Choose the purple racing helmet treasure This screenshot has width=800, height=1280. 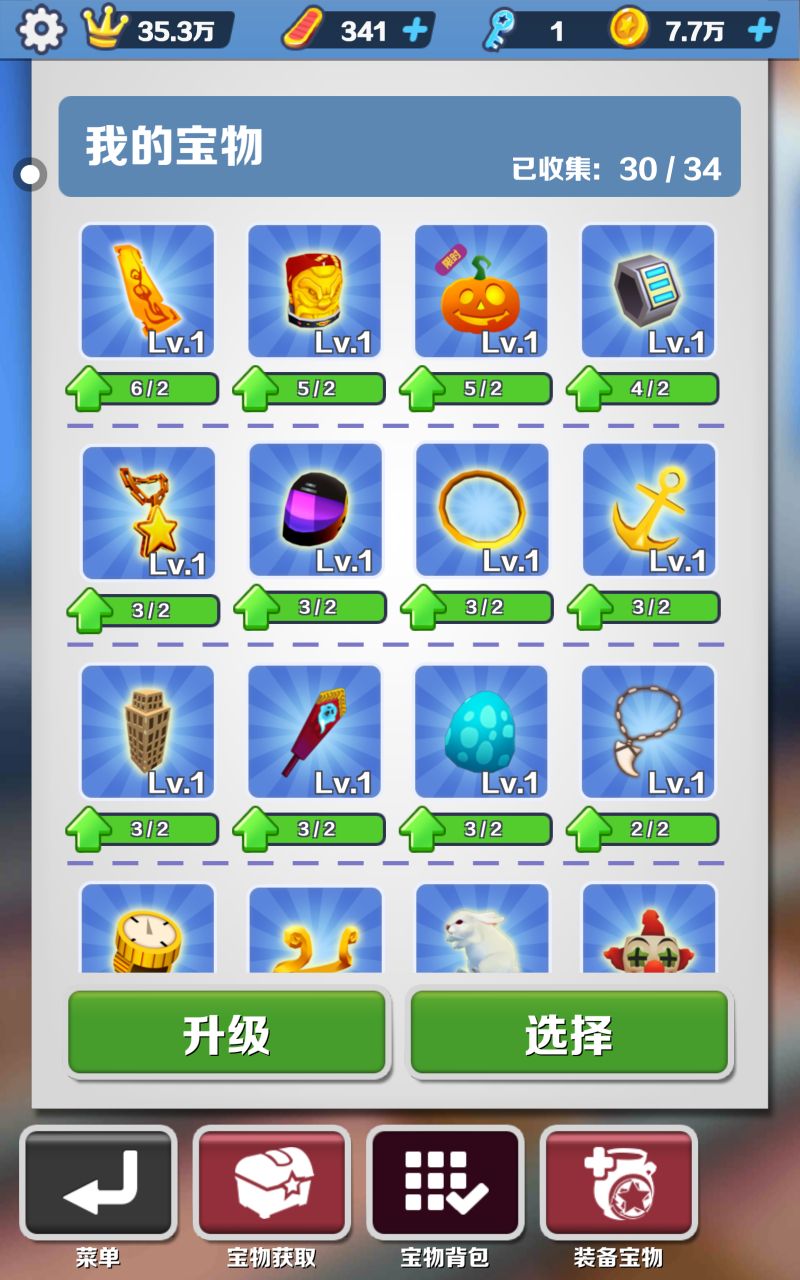(x=316, y=510)
